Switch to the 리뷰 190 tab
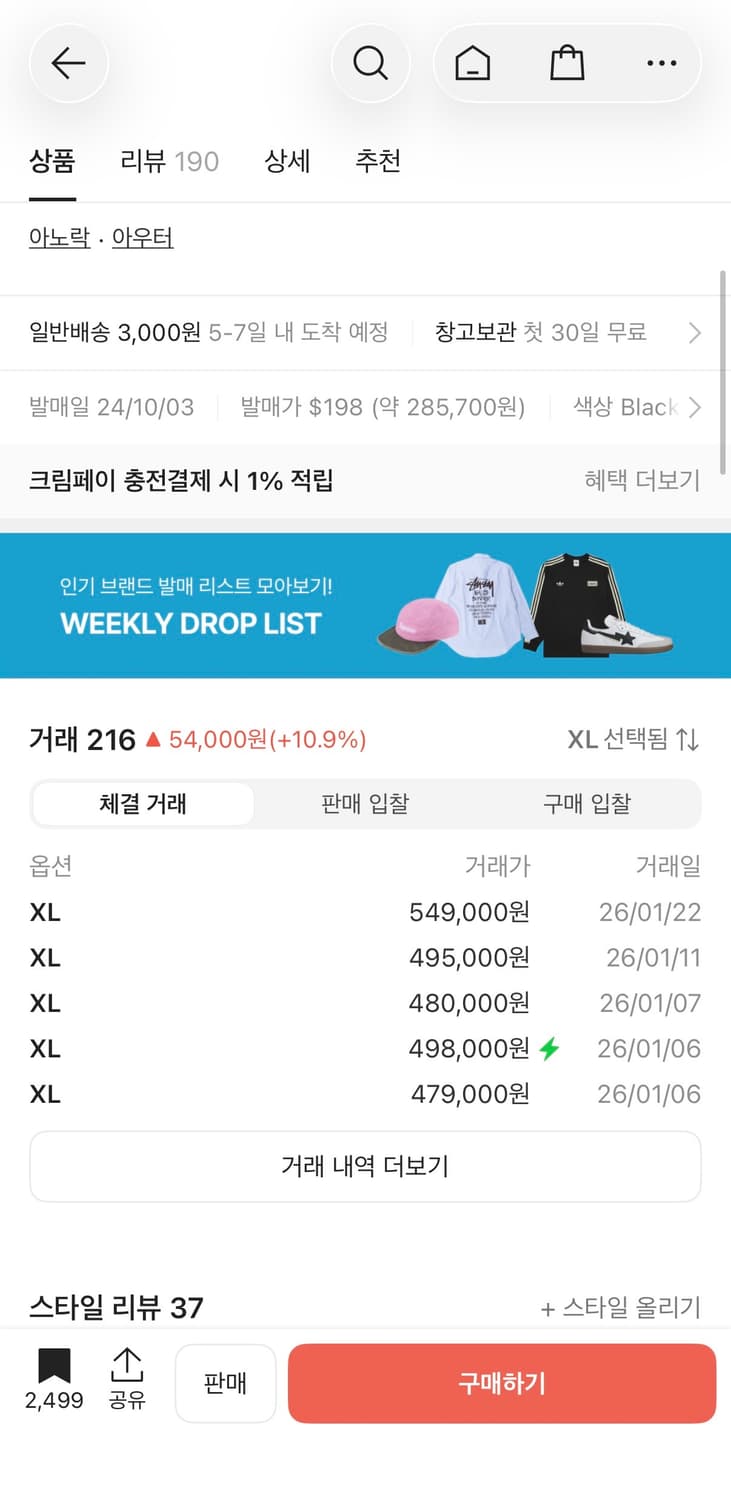The height and width of the screenshot is (1500, 731). (x=168, y=161)
